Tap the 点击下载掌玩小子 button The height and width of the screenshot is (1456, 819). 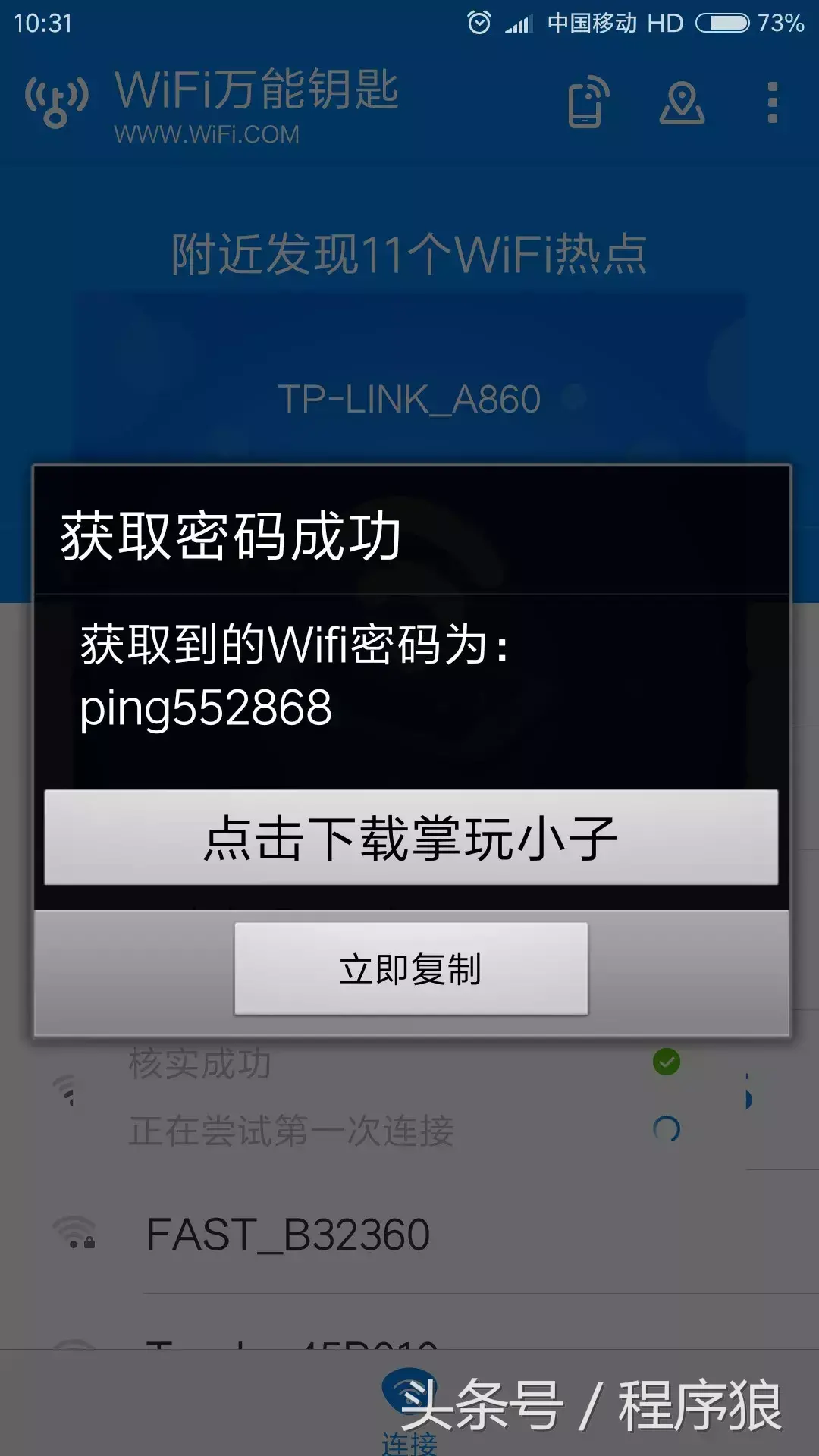pos(411,837)
